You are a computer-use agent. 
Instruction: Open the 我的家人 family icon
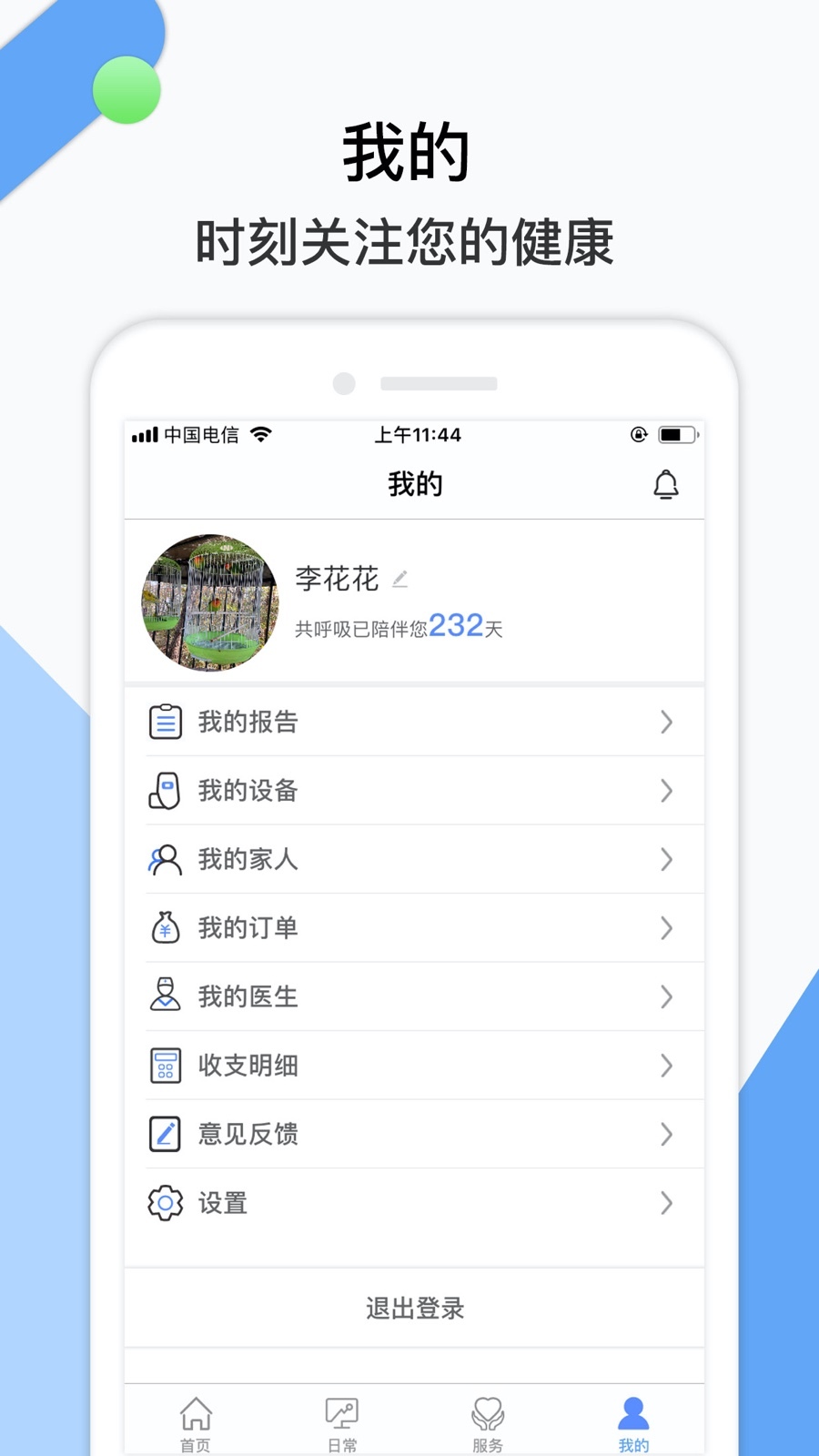(x=165, y=859)
